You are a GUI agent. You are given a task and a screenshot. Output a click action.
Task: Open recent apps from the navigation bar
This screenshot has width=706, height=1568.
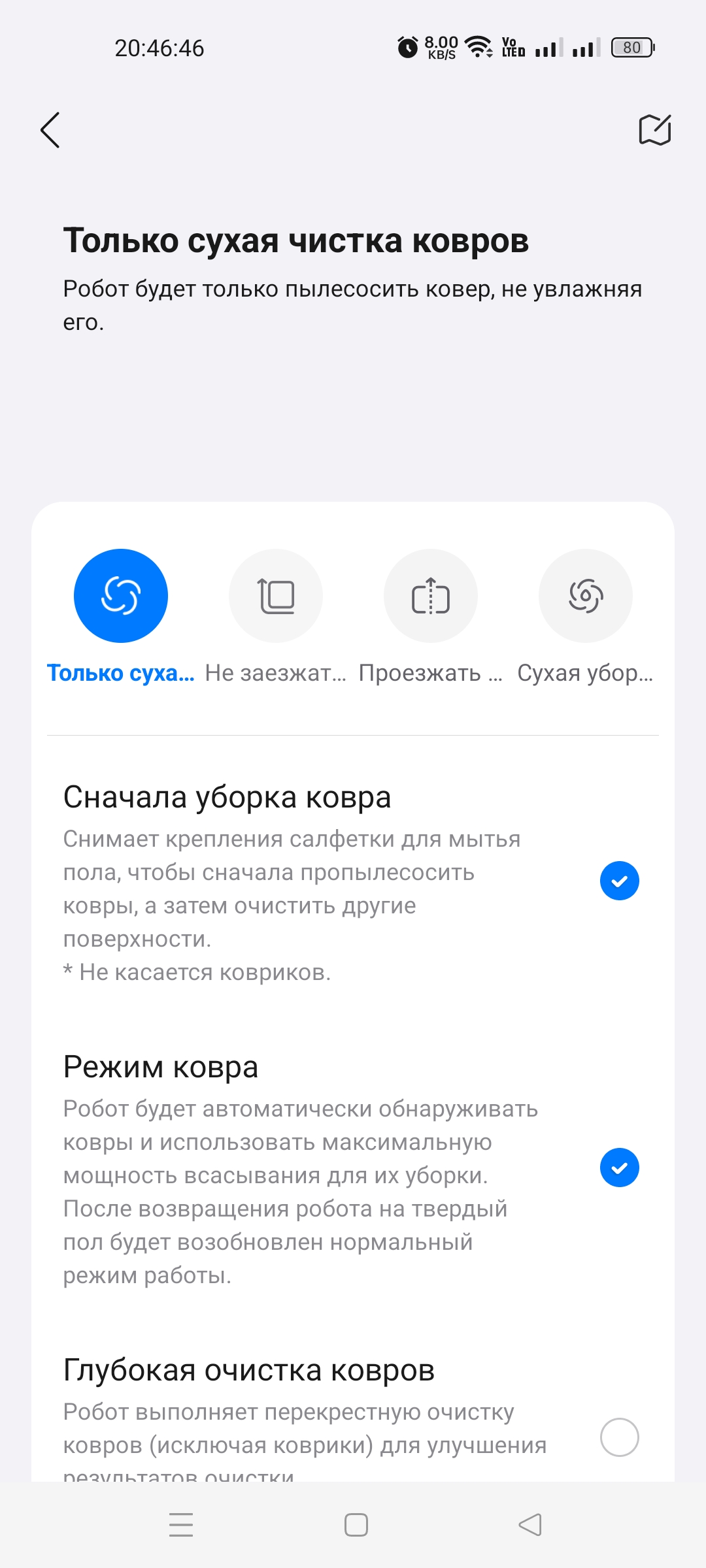coord(181,1525)
